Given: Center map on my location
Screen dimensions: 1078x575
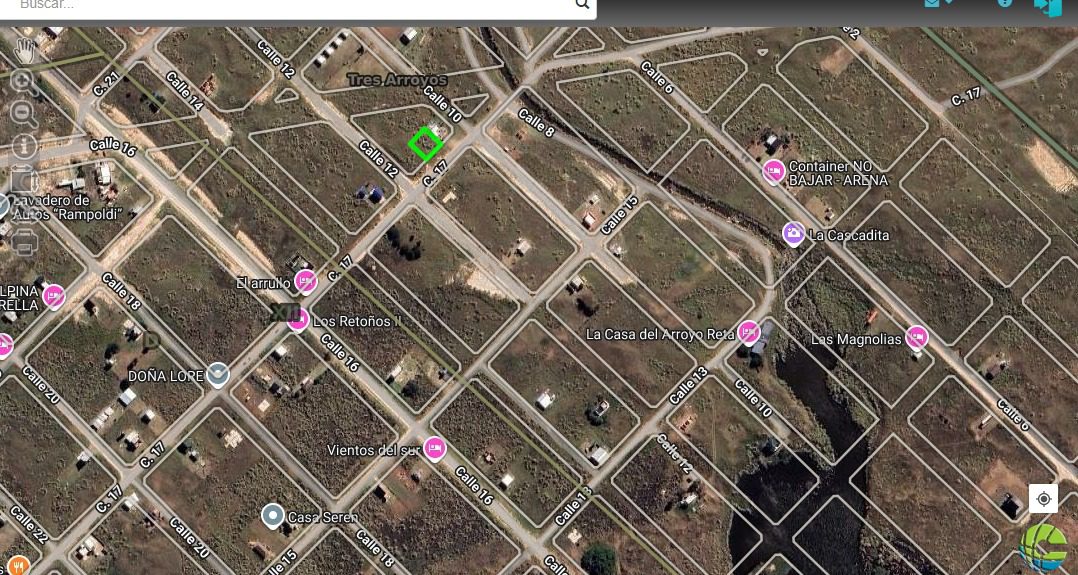Looking at the screenshot, I should pos(1043,498).
